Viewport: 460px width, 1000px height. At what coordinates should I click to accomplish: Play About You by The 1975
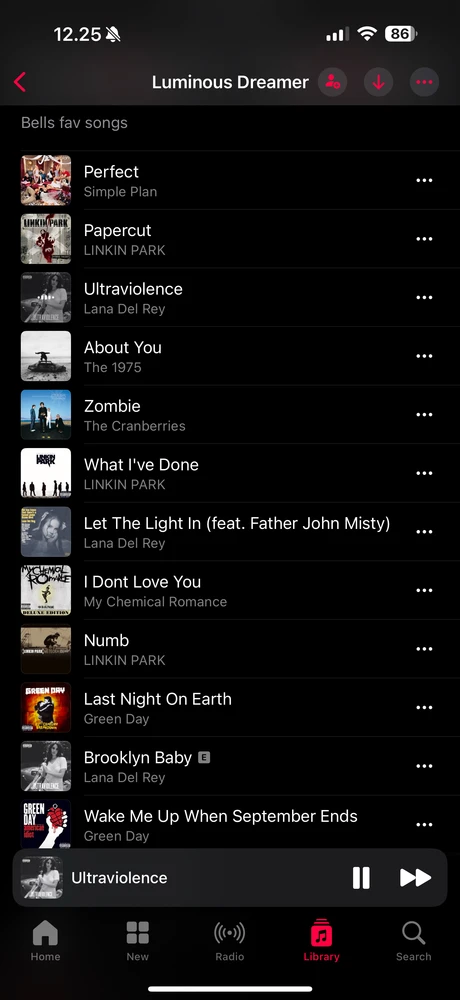point(230,357)
